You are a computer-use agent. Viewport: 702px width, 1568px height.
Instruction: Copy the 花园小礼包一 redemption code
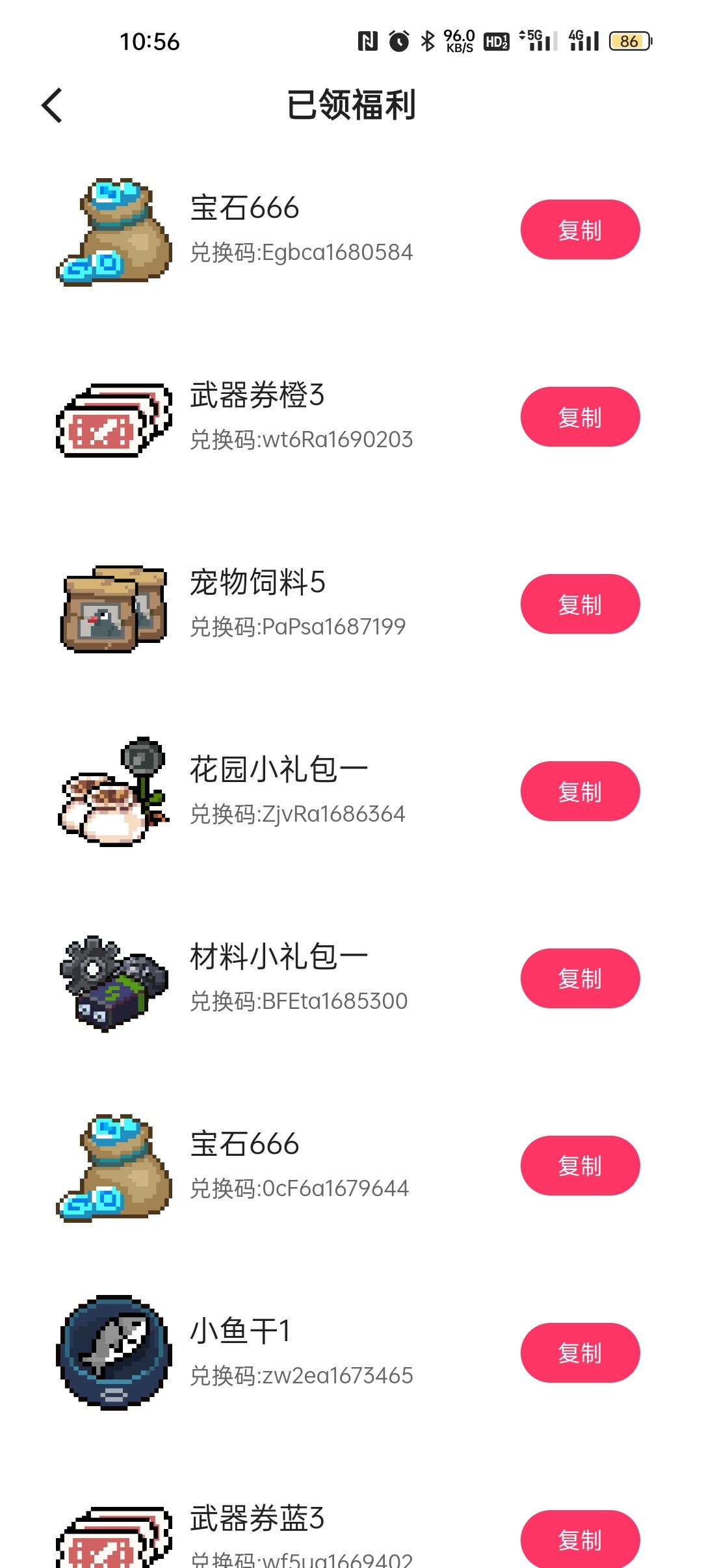580,791
